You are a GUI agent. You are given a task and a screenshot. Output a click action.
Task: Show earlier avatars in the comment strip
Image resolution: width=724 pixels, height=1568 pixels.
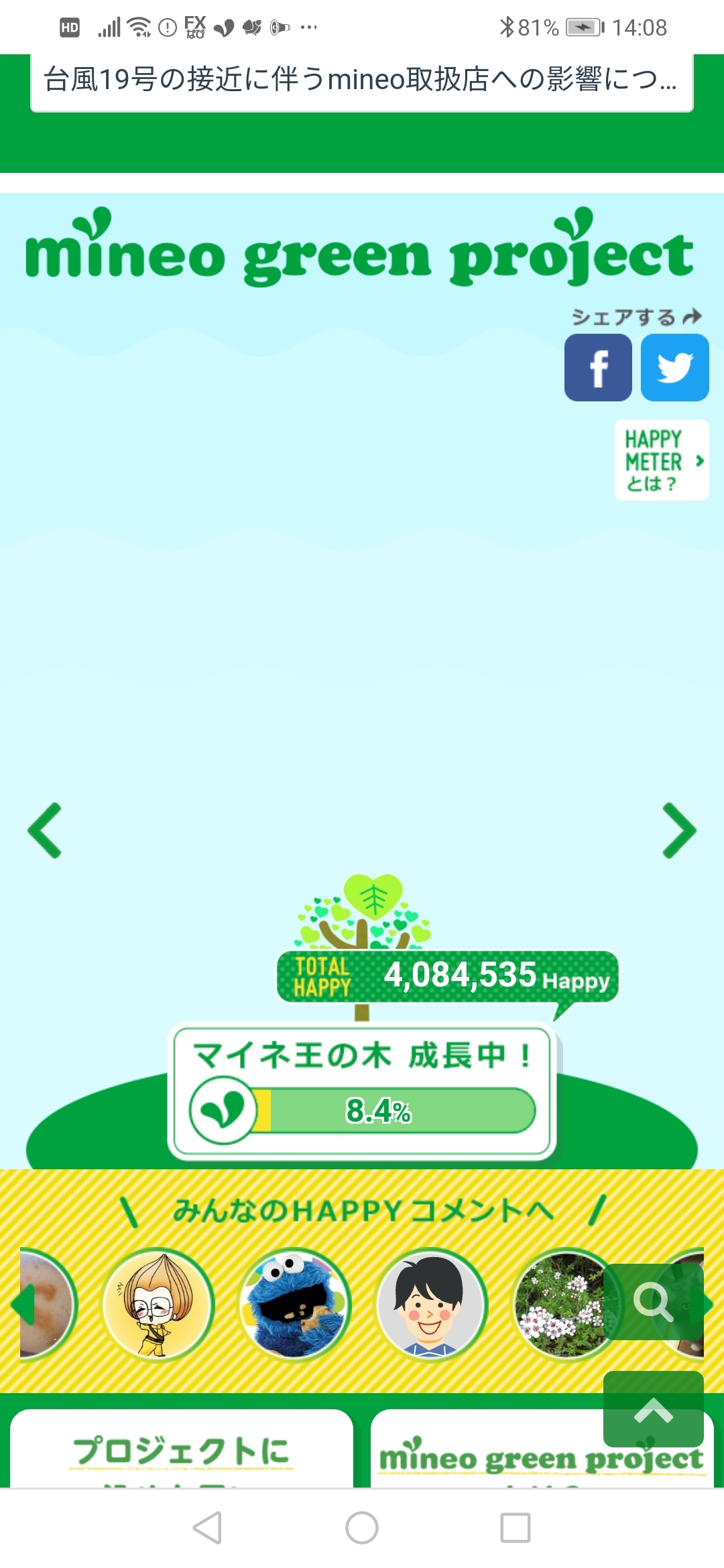(23, 1305)
